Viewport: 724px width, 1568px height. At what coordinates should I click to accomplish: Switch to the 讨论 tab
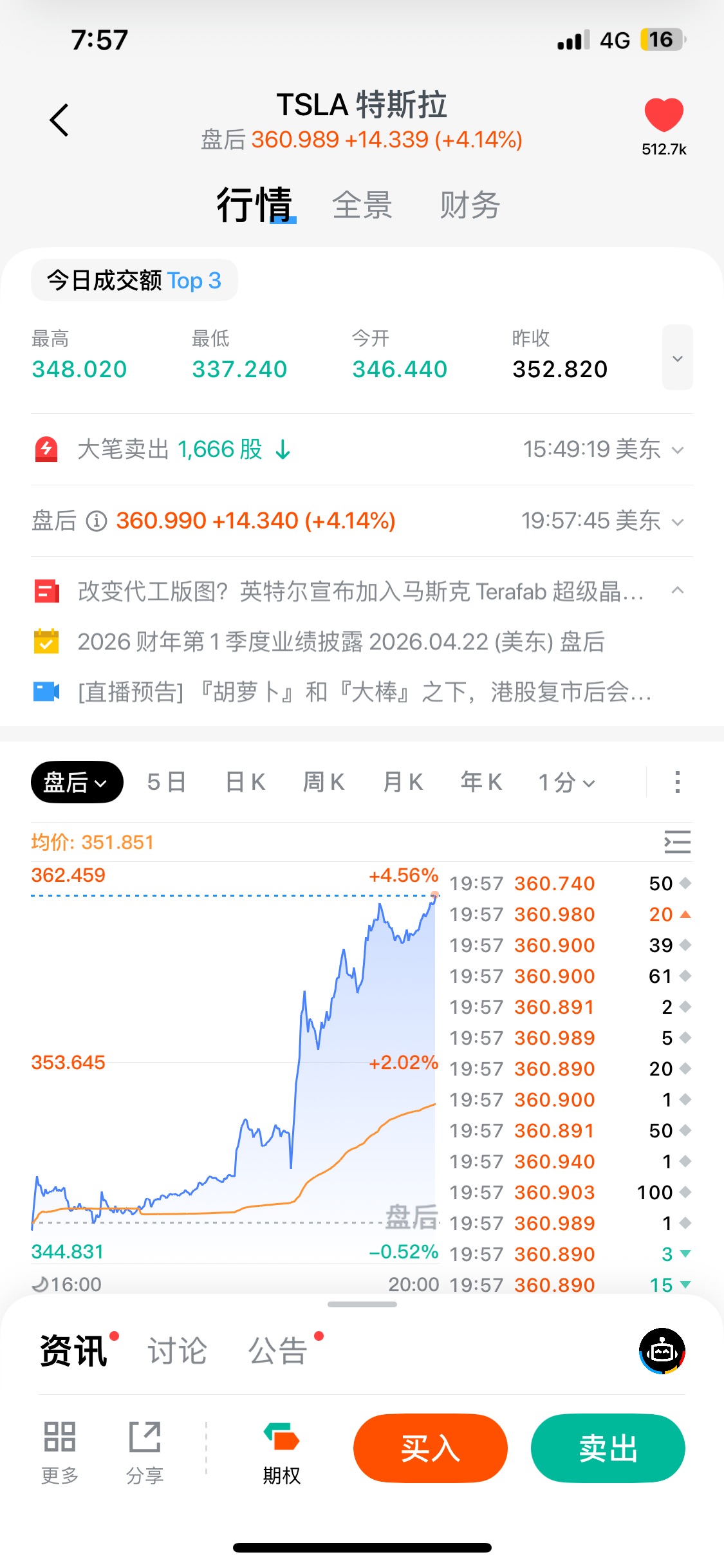177,1350
